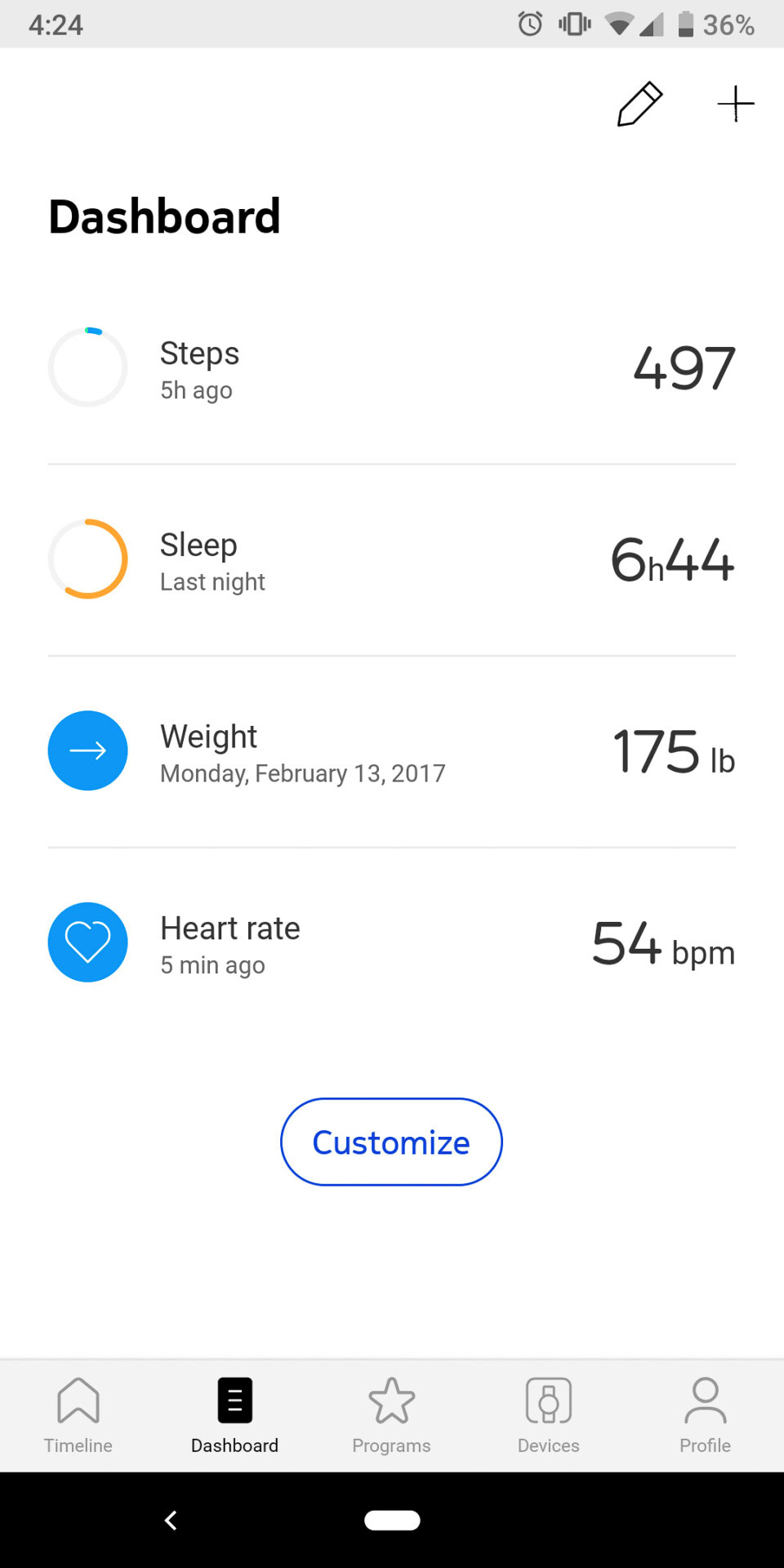Image resolution: width=784 pixels, height=1568 pixels.
Task: Tap the system back arrow
Action: [171, 1520]
